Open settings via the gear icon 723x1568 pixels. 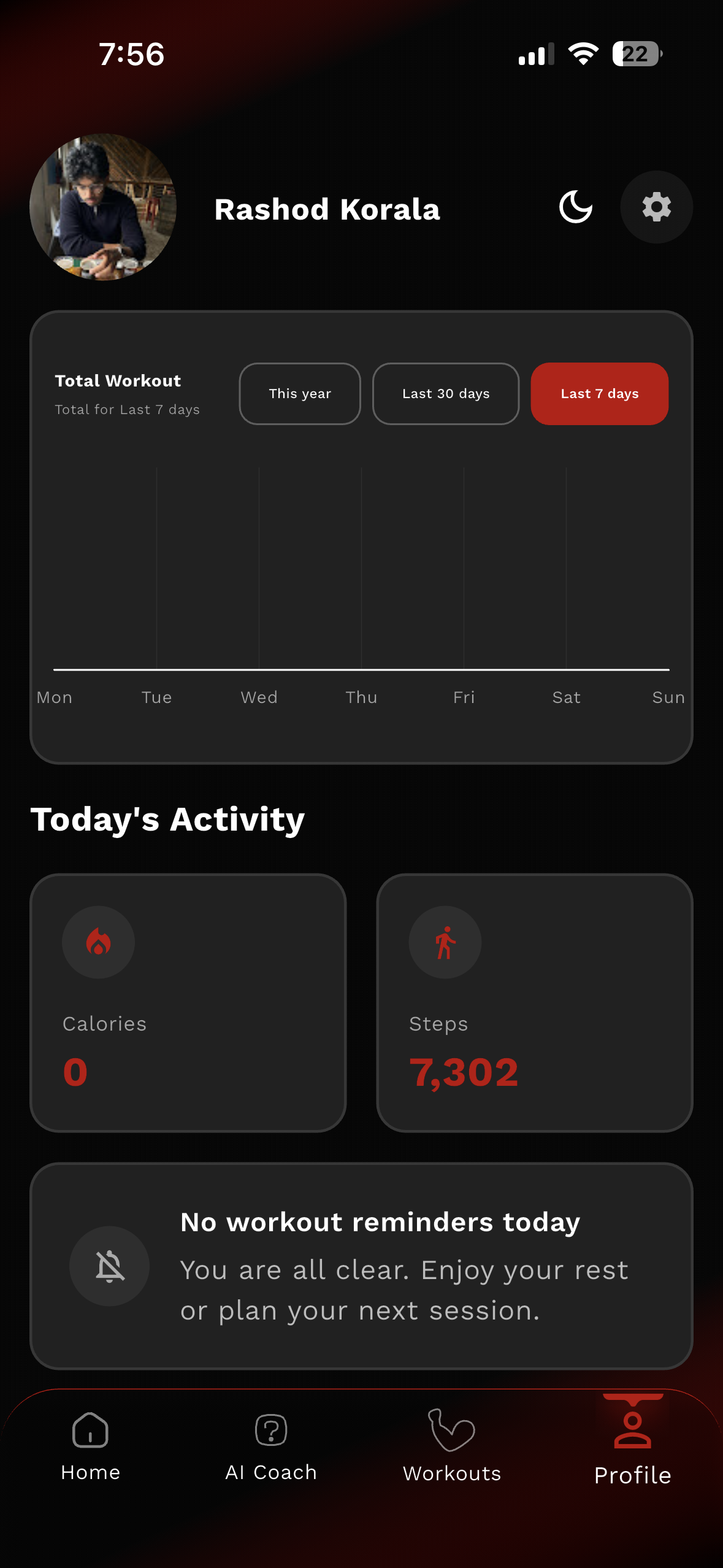click(x=656, y=207)
